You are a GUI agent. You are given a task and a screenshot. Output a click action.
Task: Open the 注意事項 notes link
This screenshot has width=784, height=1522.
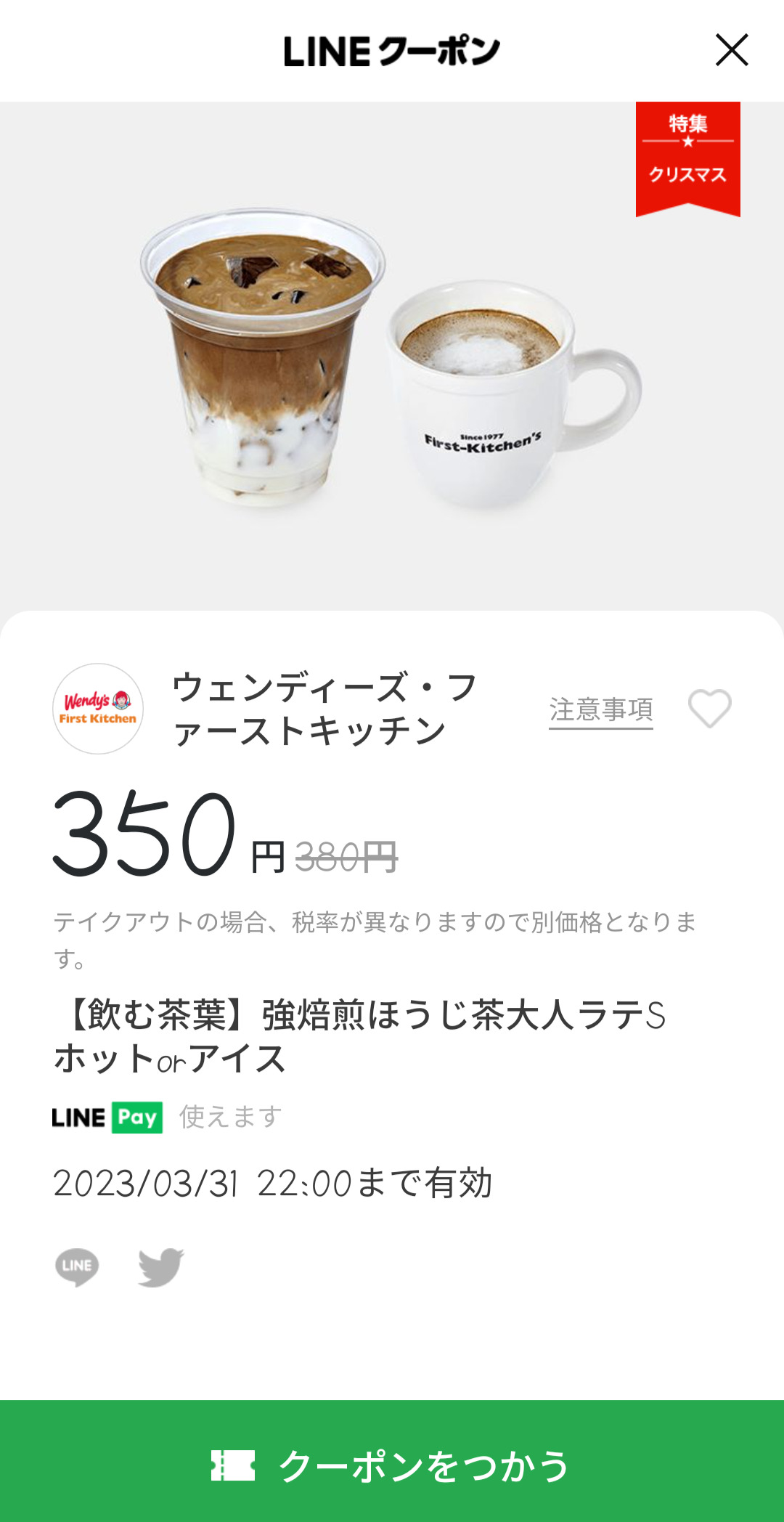(x=600, y=709)
